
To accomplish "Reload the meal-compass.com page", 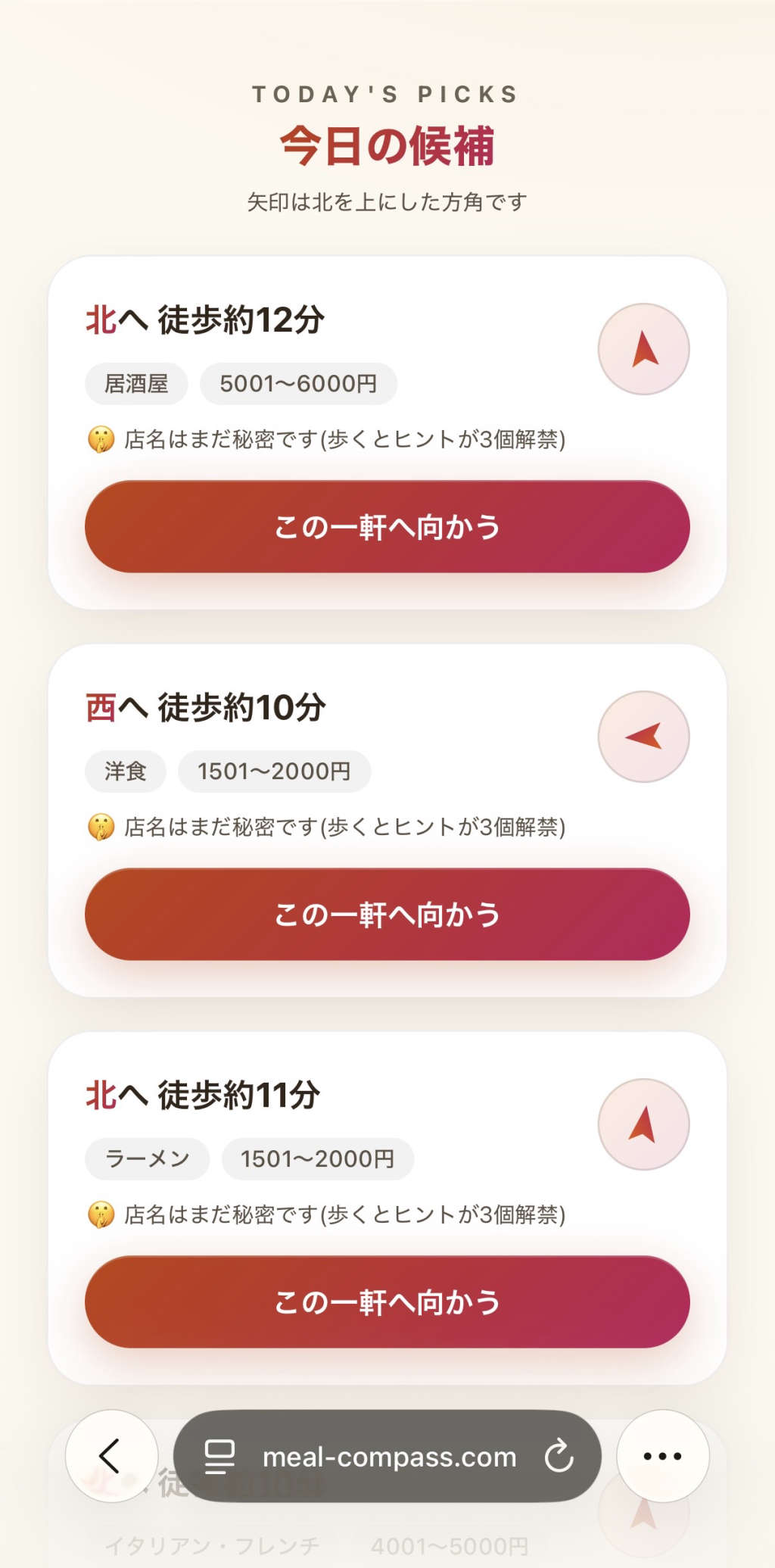I will pyautogui.click(x=559, y=1456).
